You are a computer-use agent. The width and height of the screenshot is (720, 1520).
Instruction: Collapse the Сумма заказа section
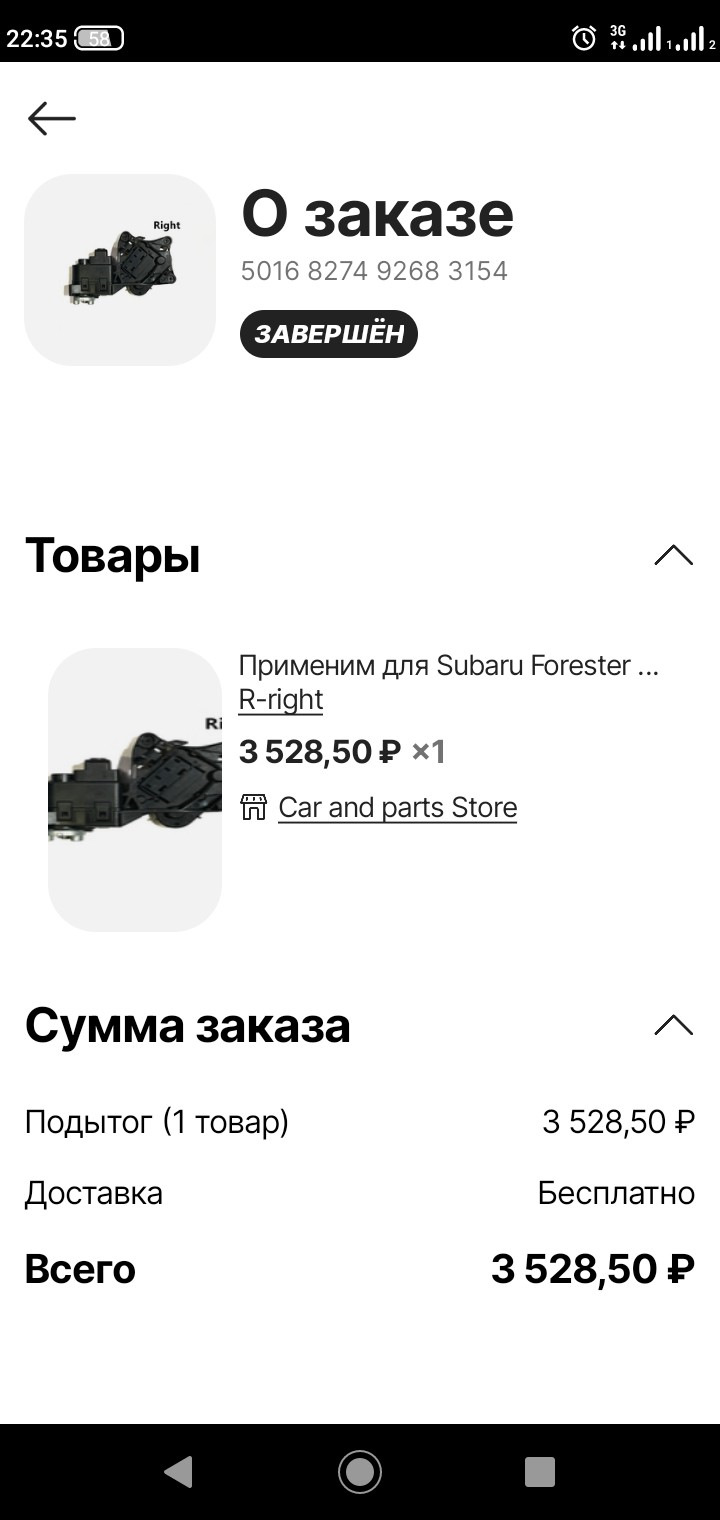(x=673, y=1025)
